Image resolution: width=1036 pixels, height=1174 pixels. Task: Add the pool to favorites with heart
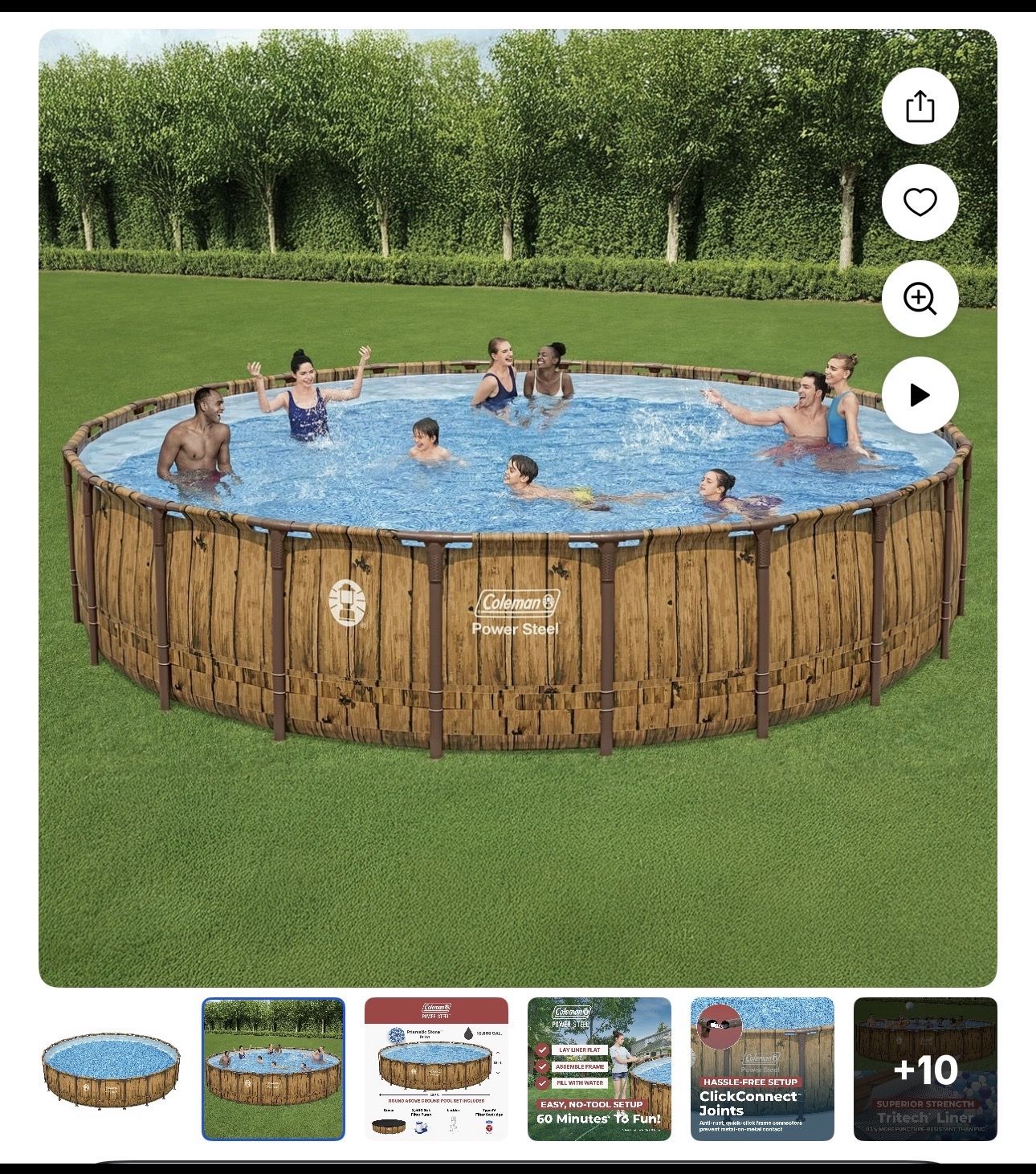920,202
